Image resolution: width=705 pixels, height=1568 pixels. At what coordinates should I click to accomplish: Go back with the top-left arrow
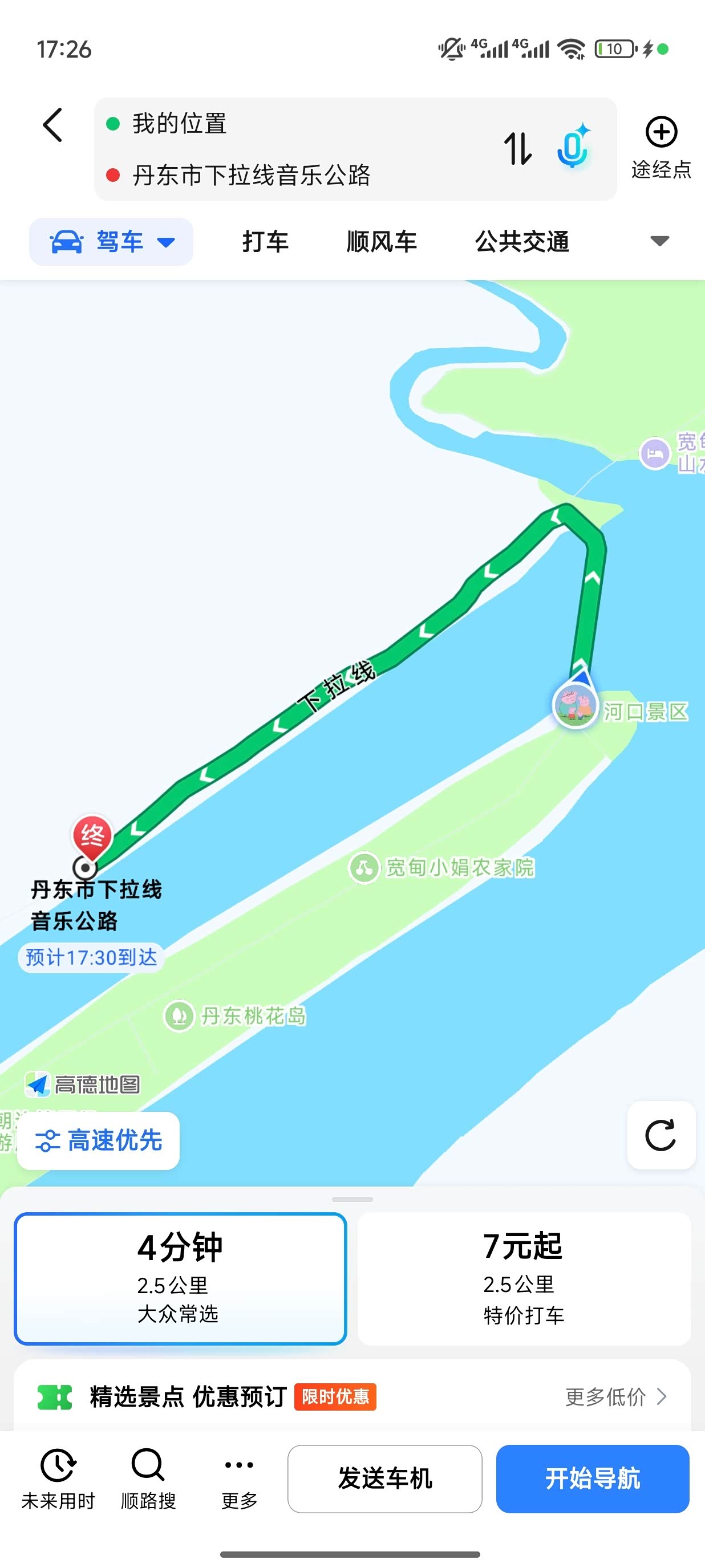(52, 125)
